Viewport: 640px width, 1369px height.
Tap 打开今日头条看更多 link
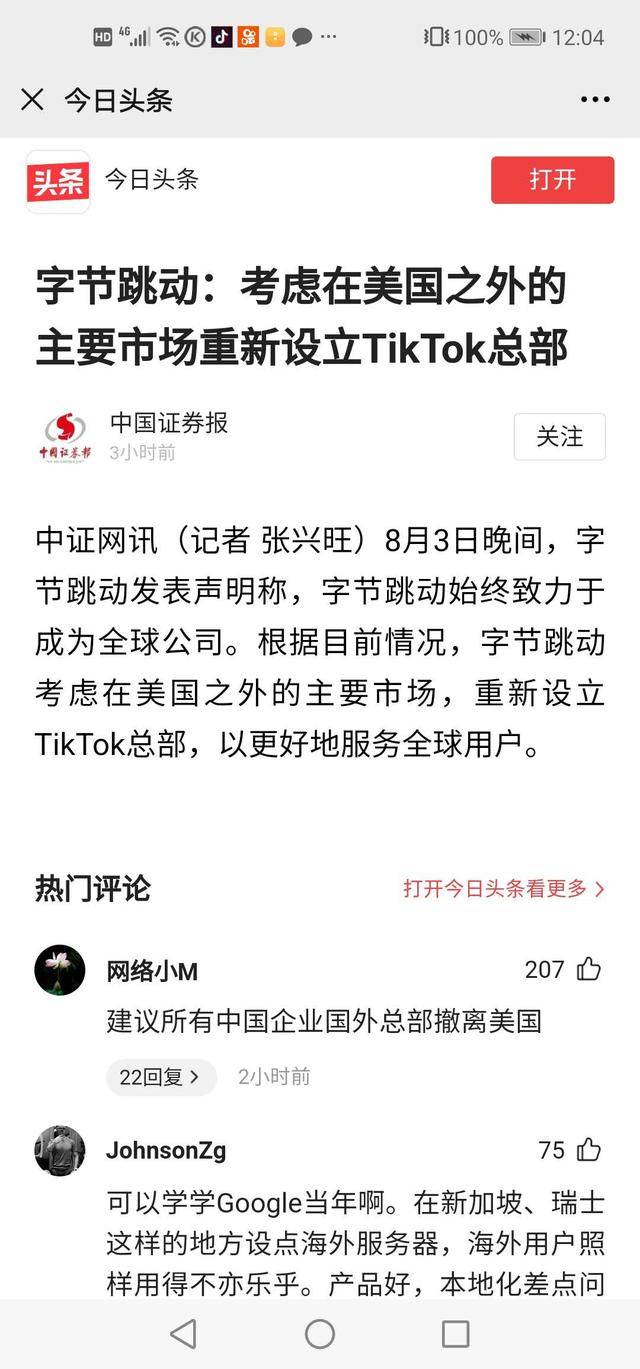504,888
